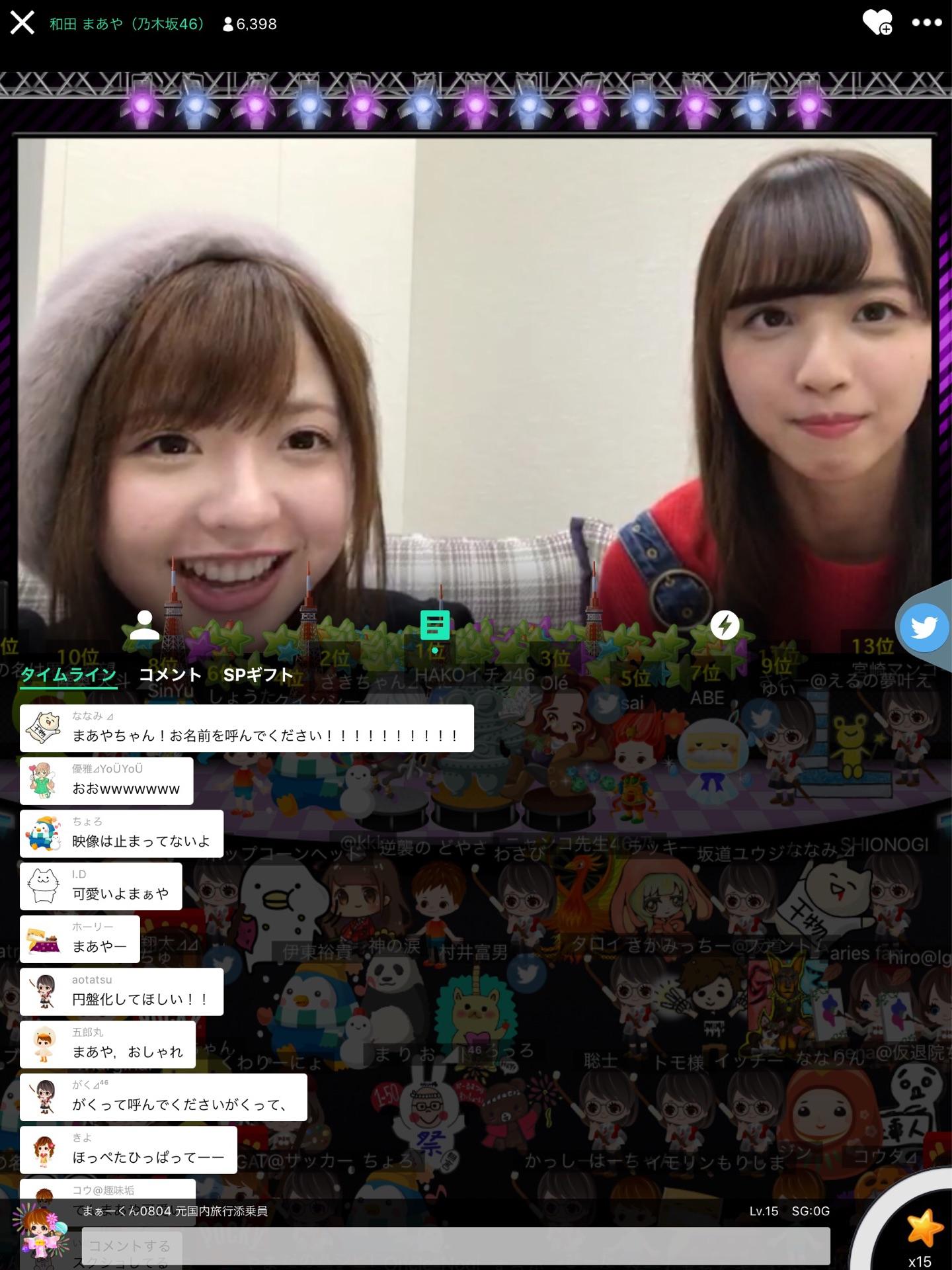
Task: Follow this room with the heart icon
Action: click(877, 23)
